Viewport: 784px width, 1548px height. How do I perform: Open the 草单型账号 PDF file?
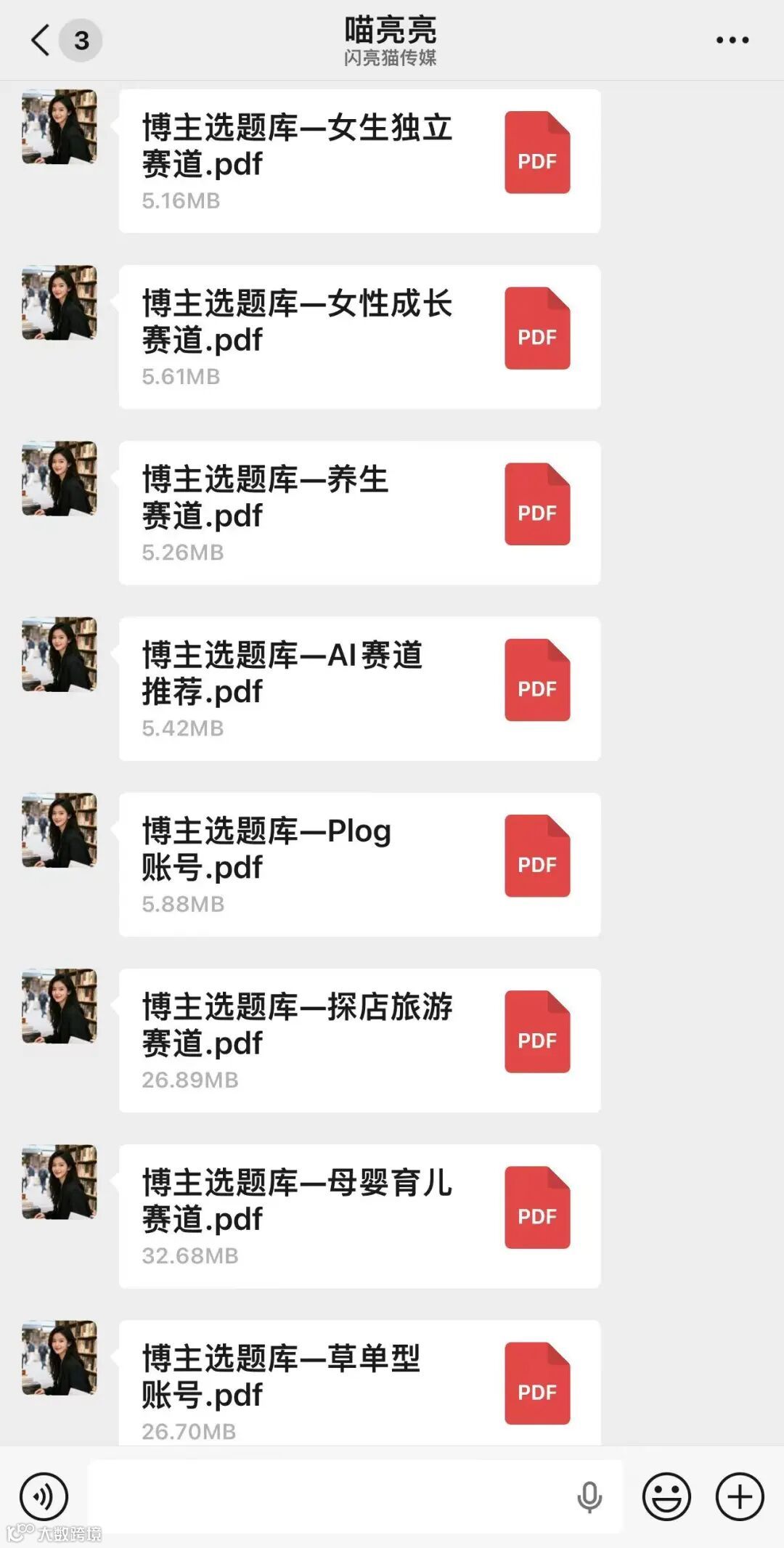point(359,1382)
